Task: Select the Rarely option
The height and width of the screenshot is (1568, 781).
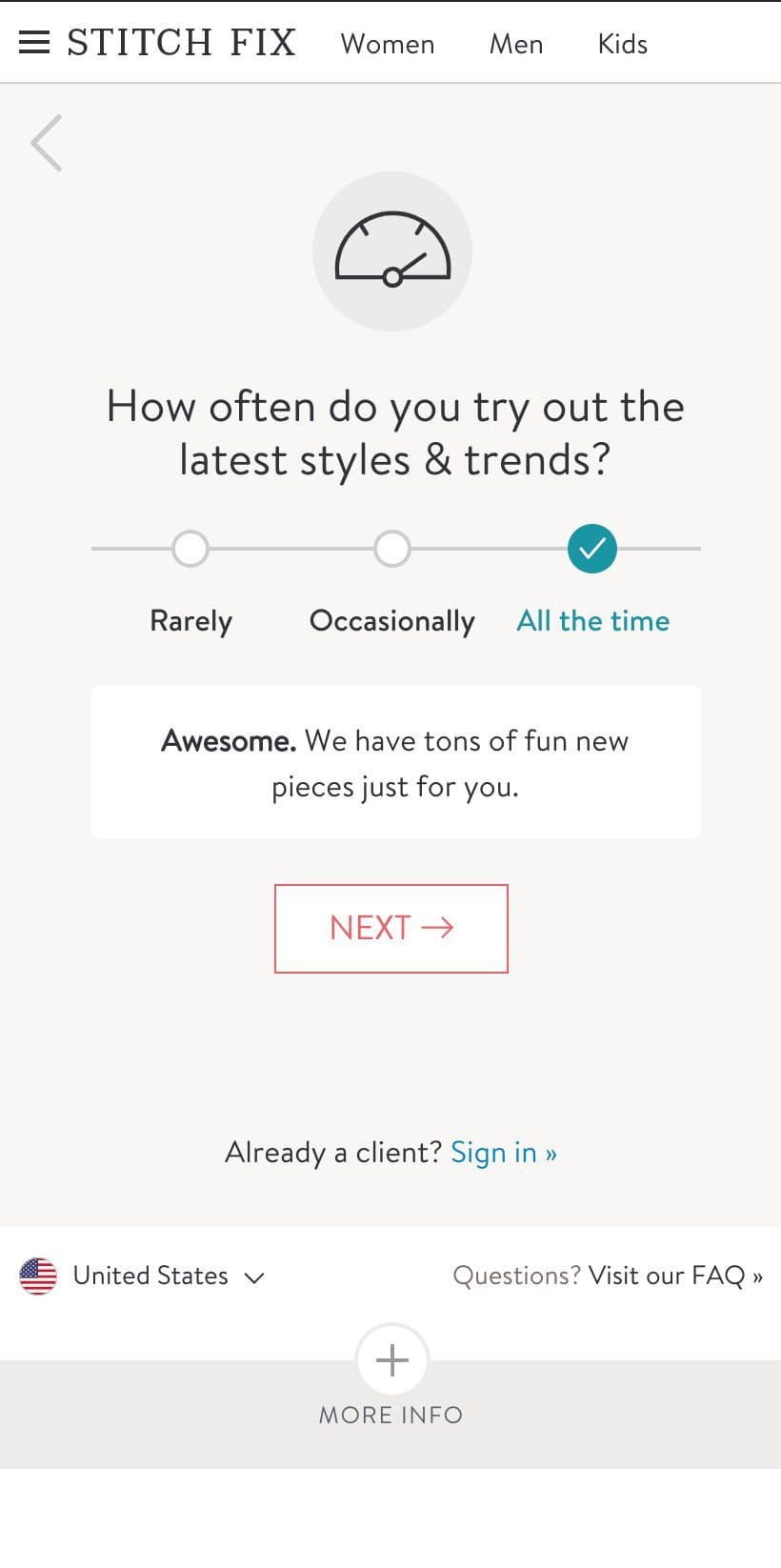Action: [x=190, y=549]
